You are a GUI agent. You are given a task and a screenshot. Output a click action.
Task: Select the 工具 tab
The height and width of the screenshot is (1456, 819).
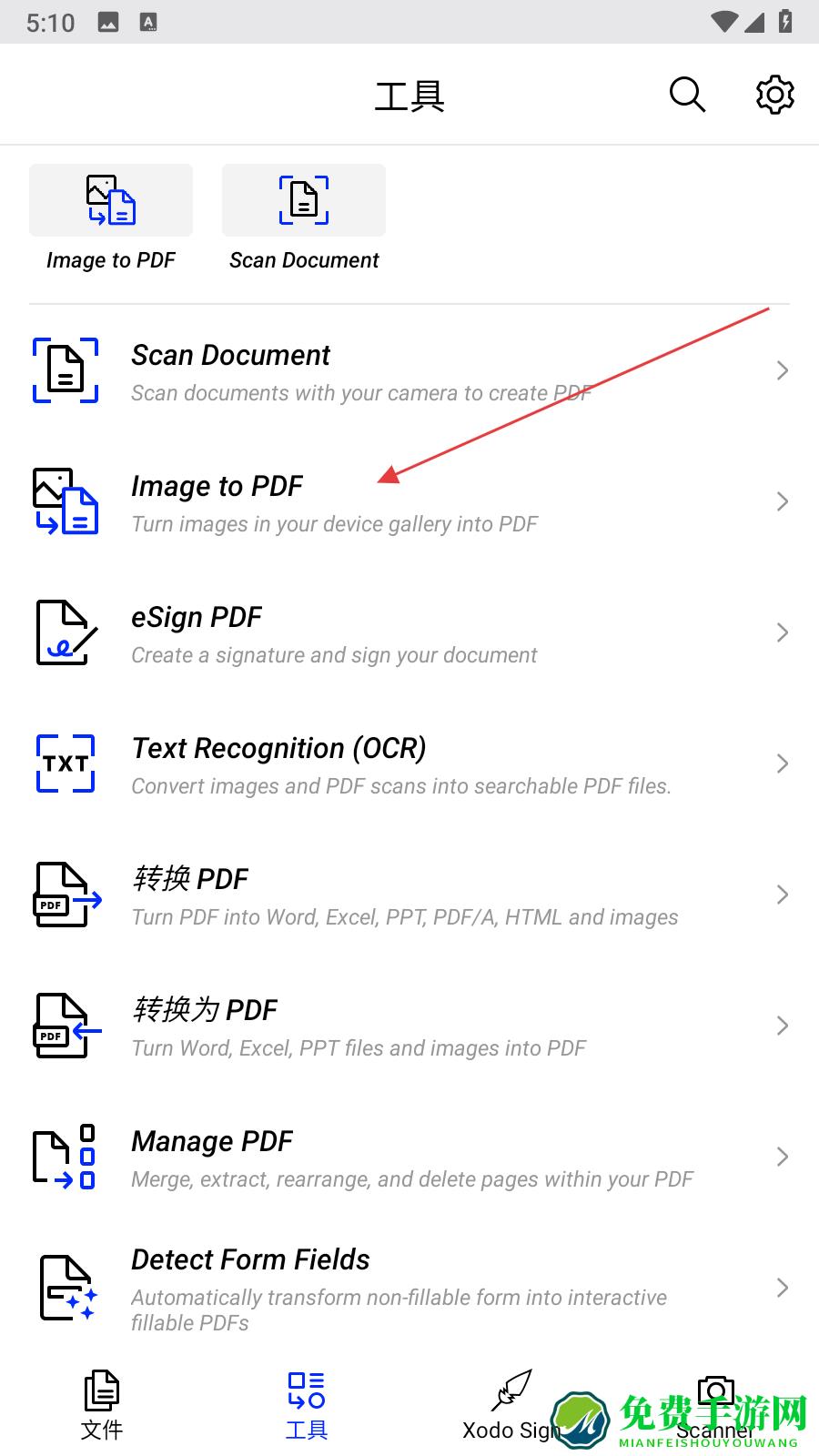[x=307, y=1405]
